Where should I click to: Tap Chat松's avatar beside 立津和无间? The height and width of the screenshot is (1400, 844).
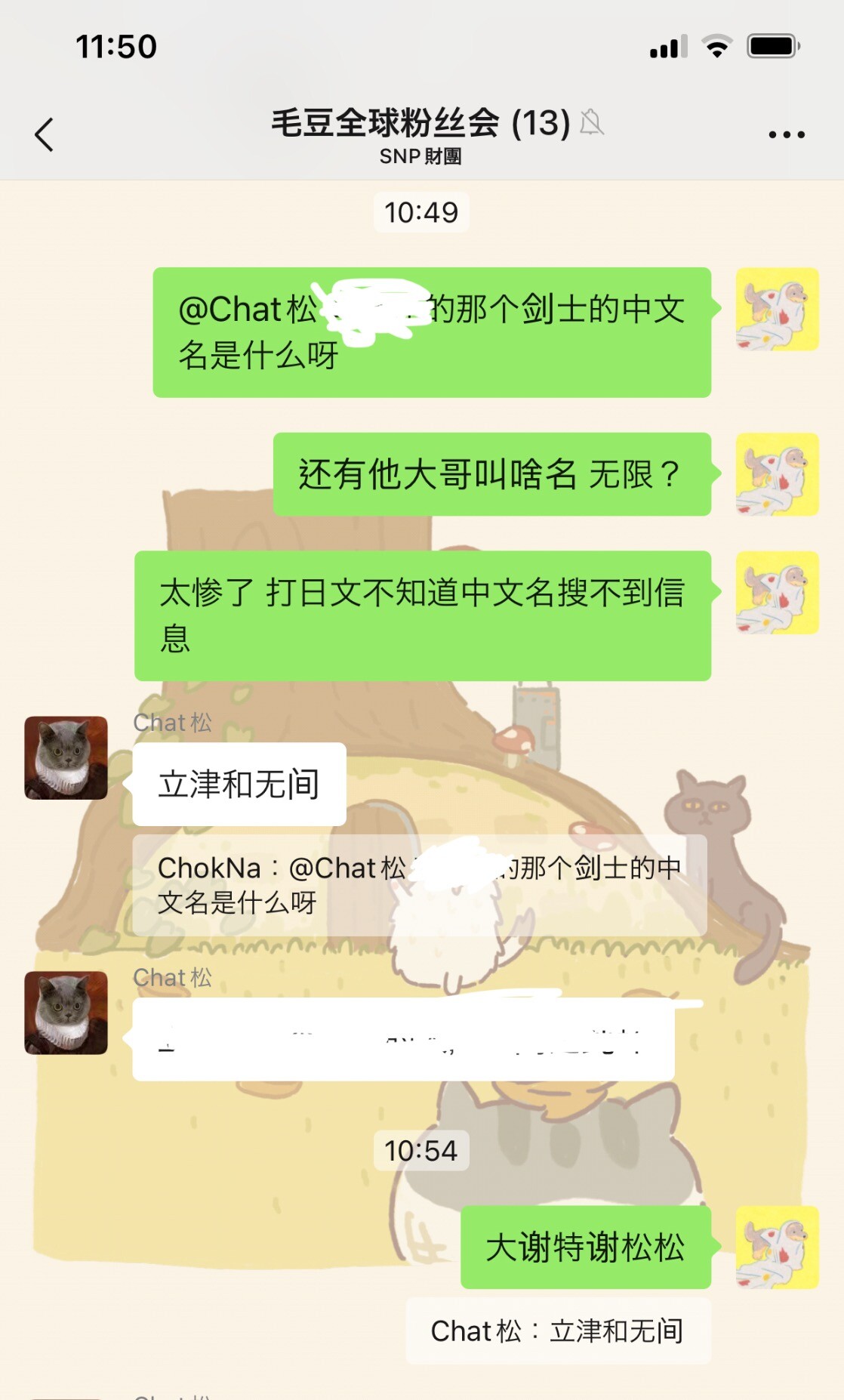pos(66,758)
